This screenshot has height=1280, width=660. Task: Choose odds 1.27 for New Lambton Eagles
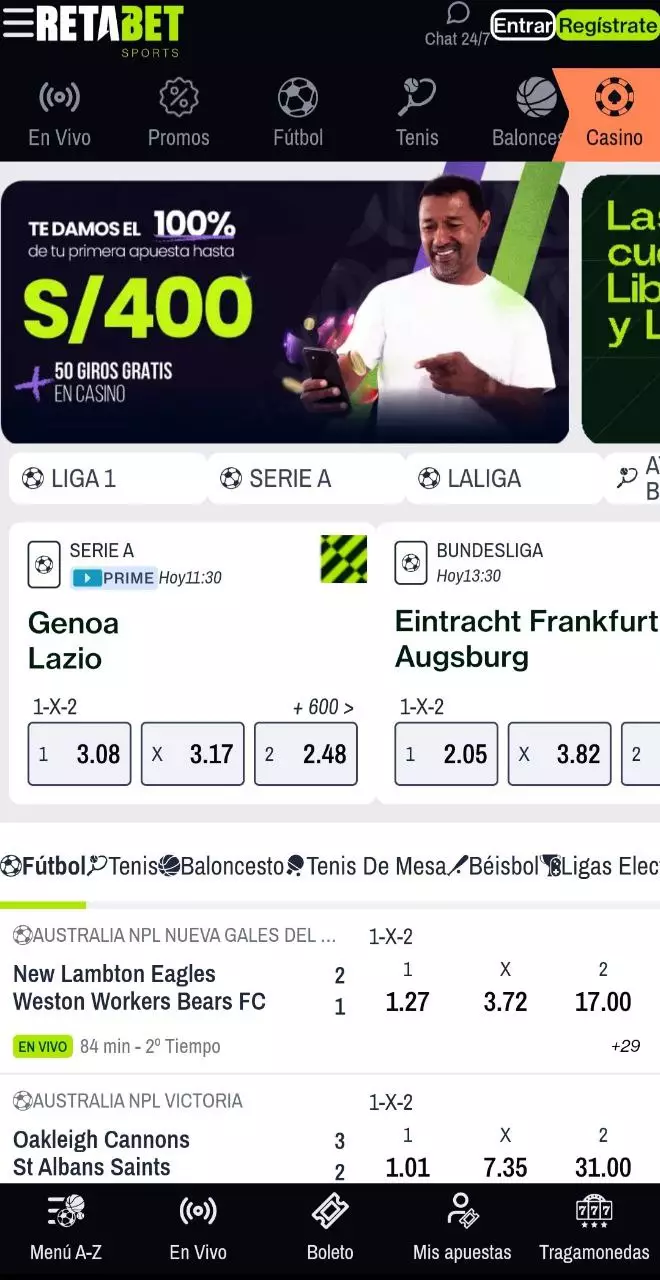[407, 1001]
